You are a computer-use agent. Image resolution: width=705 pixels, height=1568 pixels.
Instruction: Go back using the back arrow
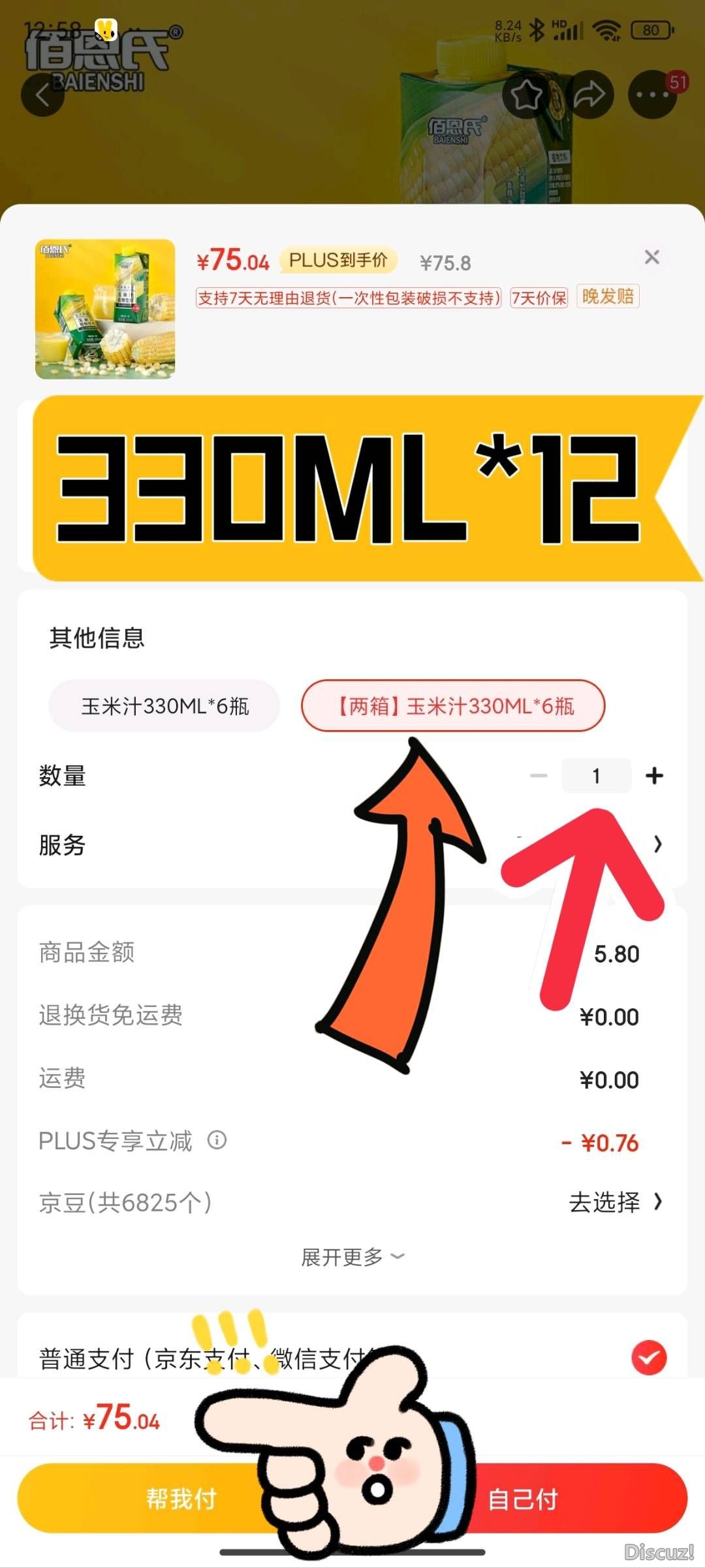tap(42, 95)
